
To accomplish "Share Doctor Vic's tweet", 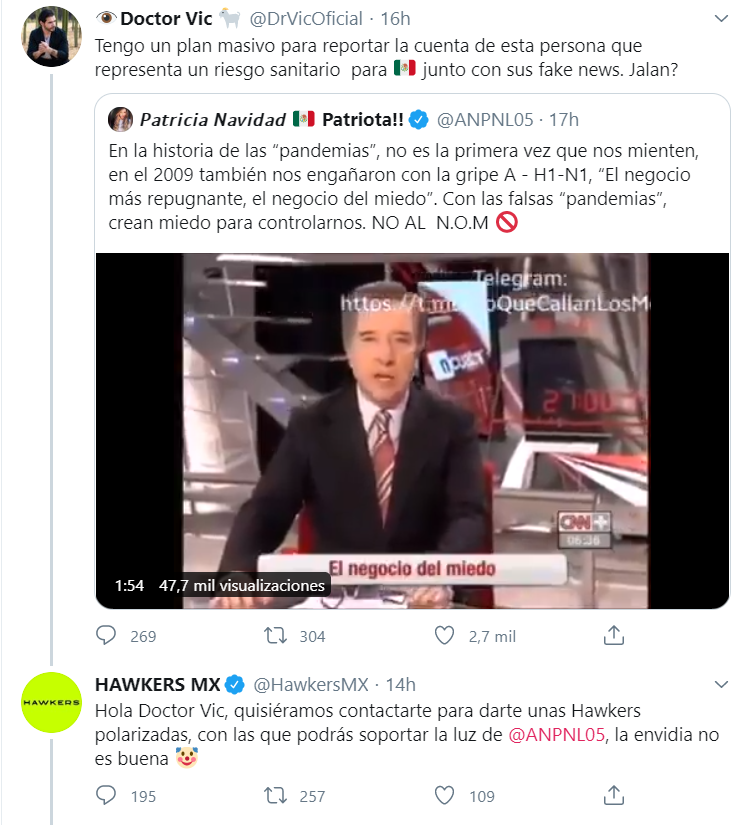I will click(x=615, y=635).
